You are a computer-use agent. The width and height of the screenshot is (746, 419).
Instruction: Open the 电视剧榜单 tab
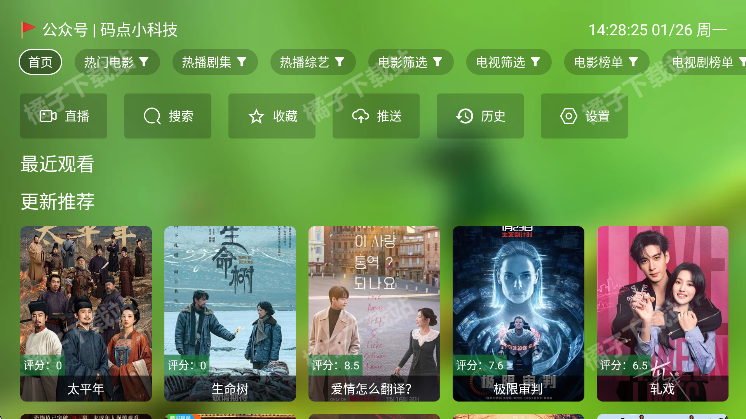coord(707,62)
